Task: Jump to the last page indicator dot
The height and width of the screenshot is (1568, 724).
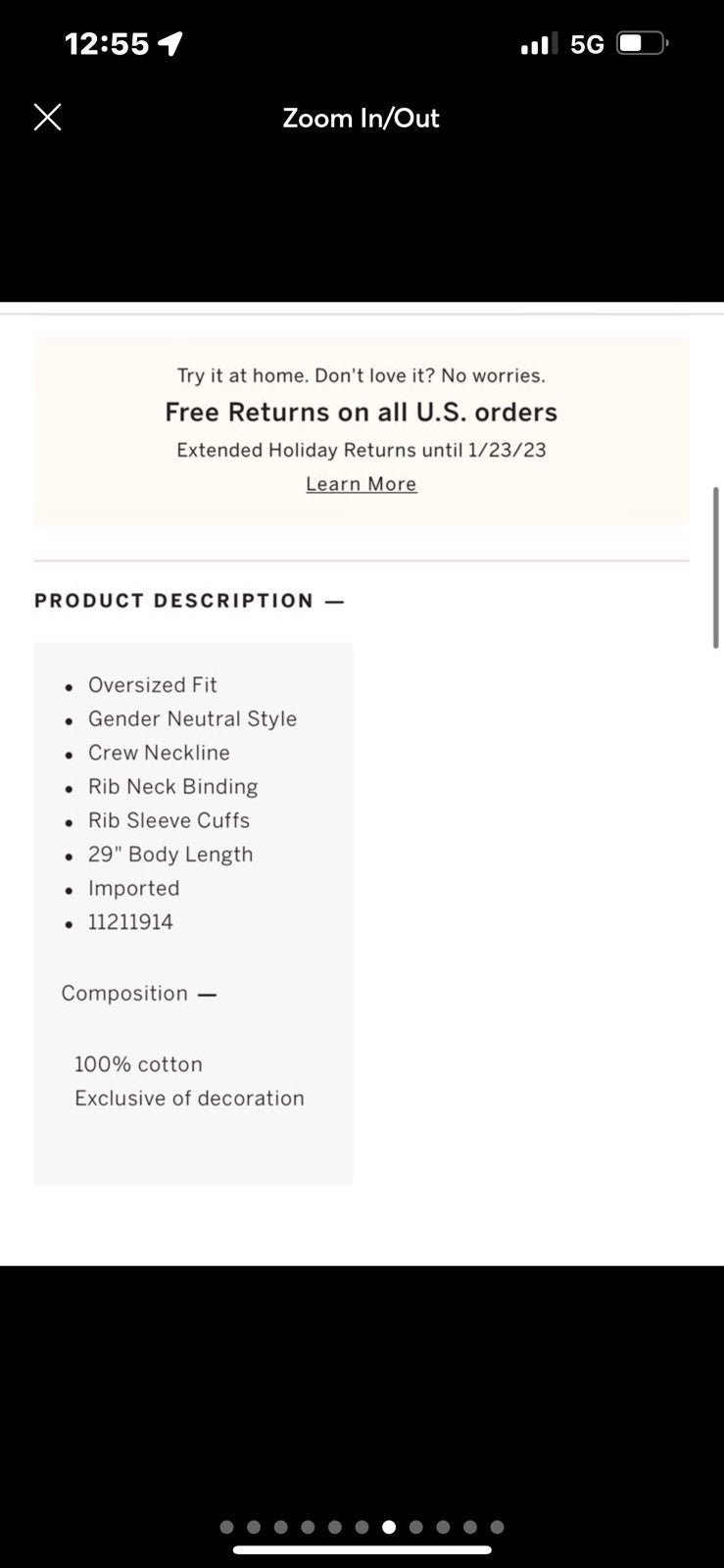Action: 497,1527
